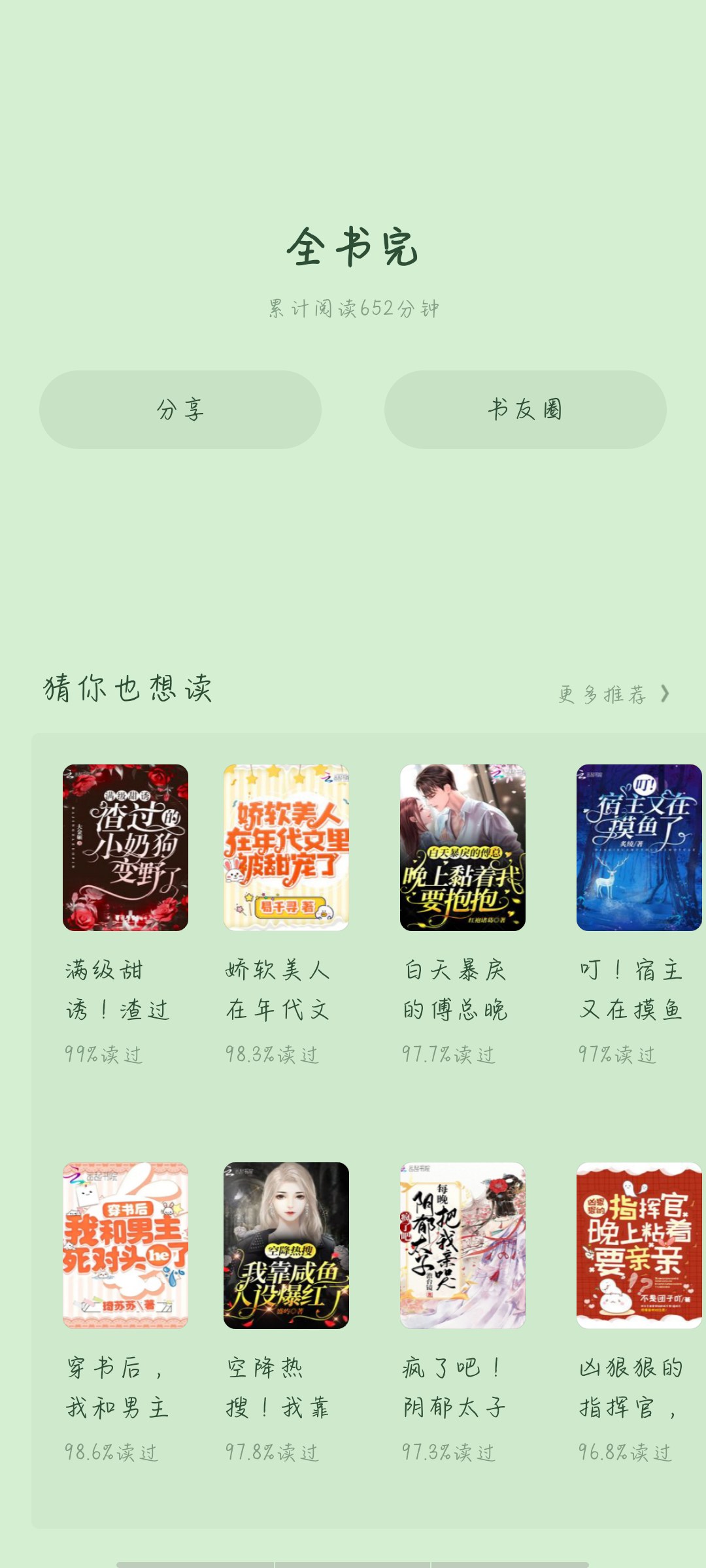Tap the 分享 button
Image resolution: width=706 pixels, height=1568 pixels.
(x=180, y=410)
